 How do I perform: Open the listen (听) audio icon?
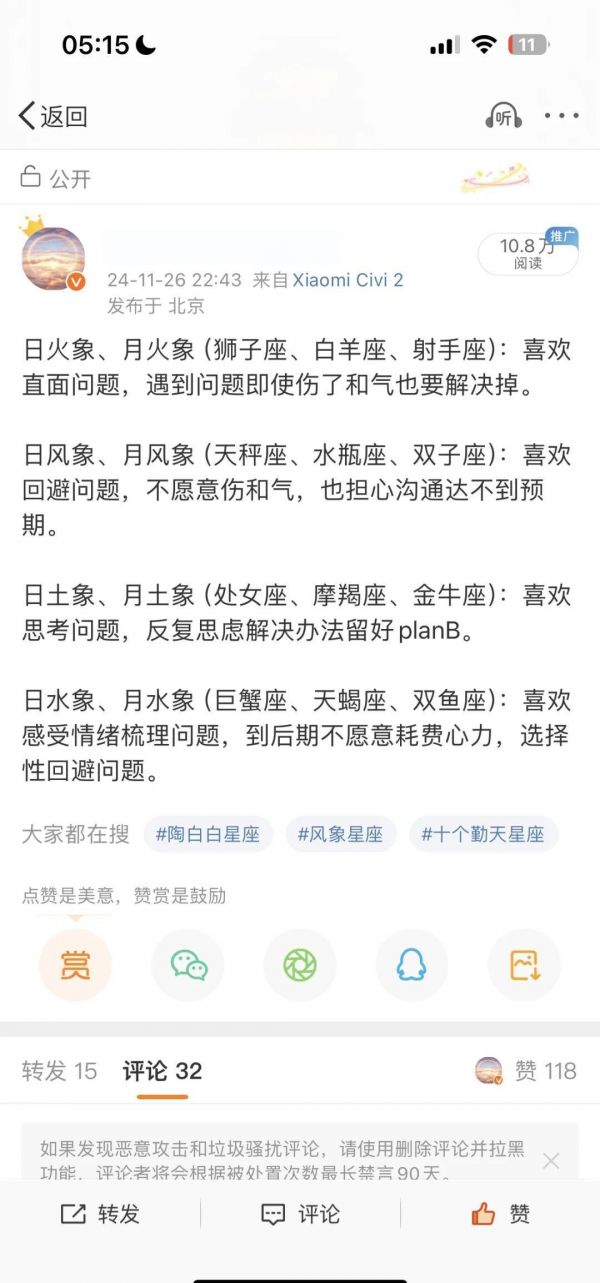pyautogui.click(x=503, y=116)
